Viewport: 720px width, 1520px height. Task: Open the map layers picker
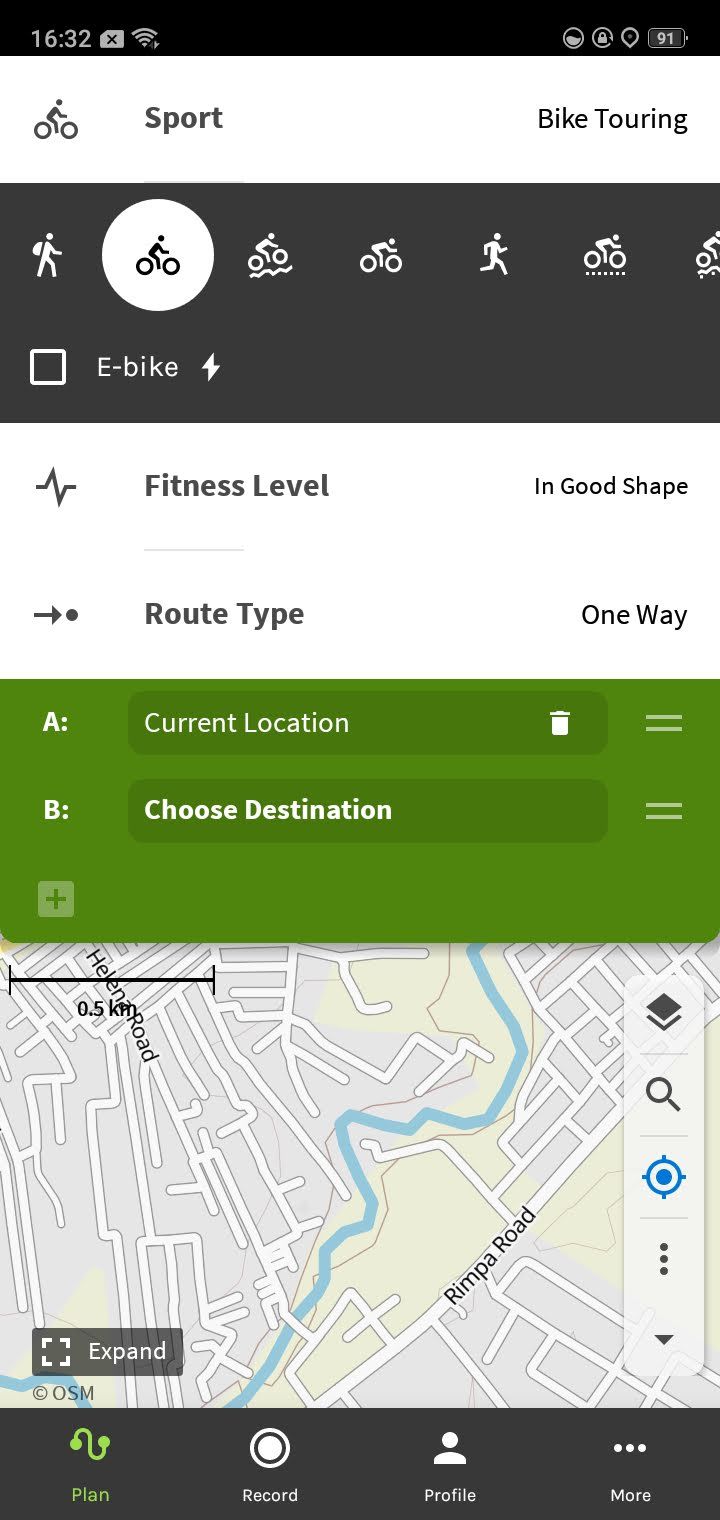point(663,1011)
